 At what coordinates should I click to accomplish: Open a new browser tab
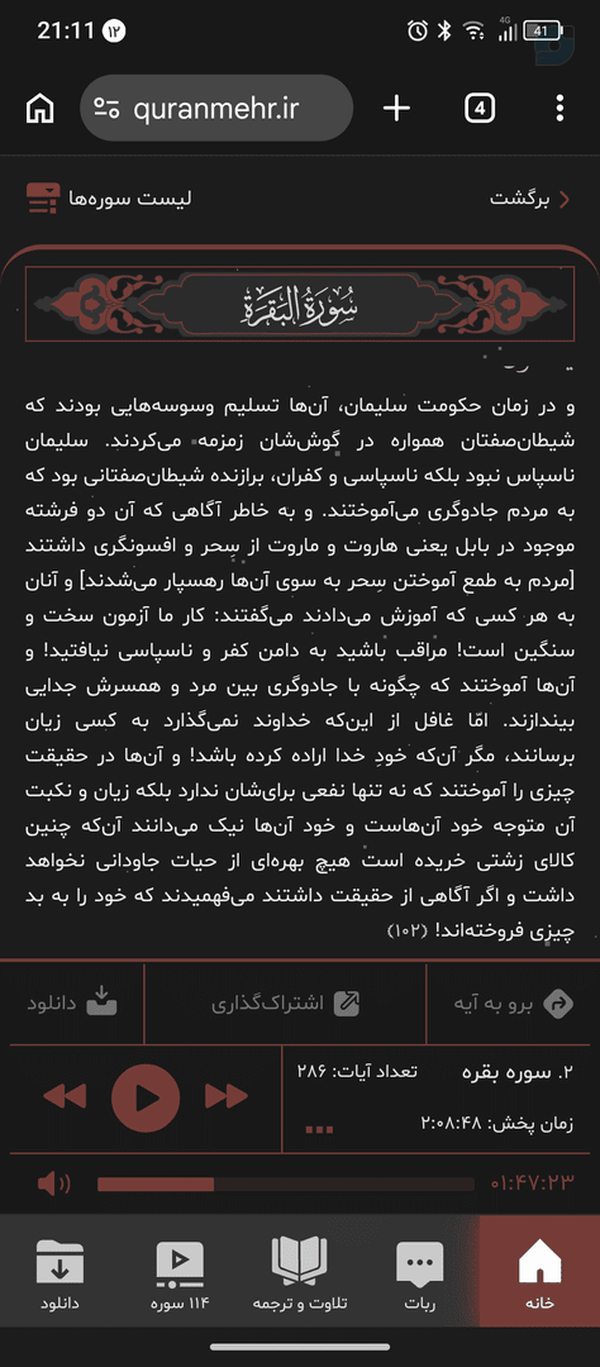click(x=397, y=108)
